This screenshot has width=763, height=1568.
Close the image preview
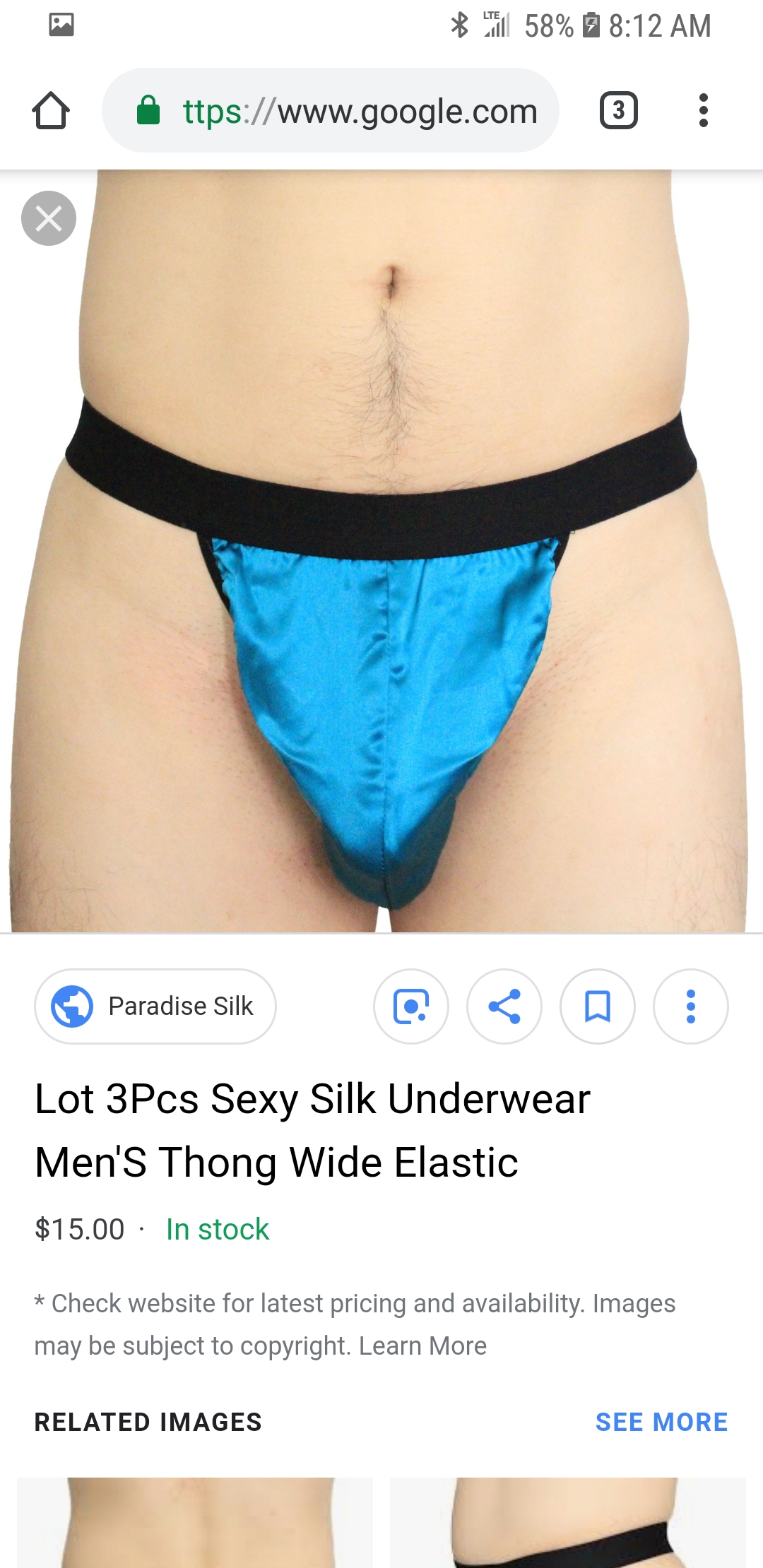coord(49,218)
